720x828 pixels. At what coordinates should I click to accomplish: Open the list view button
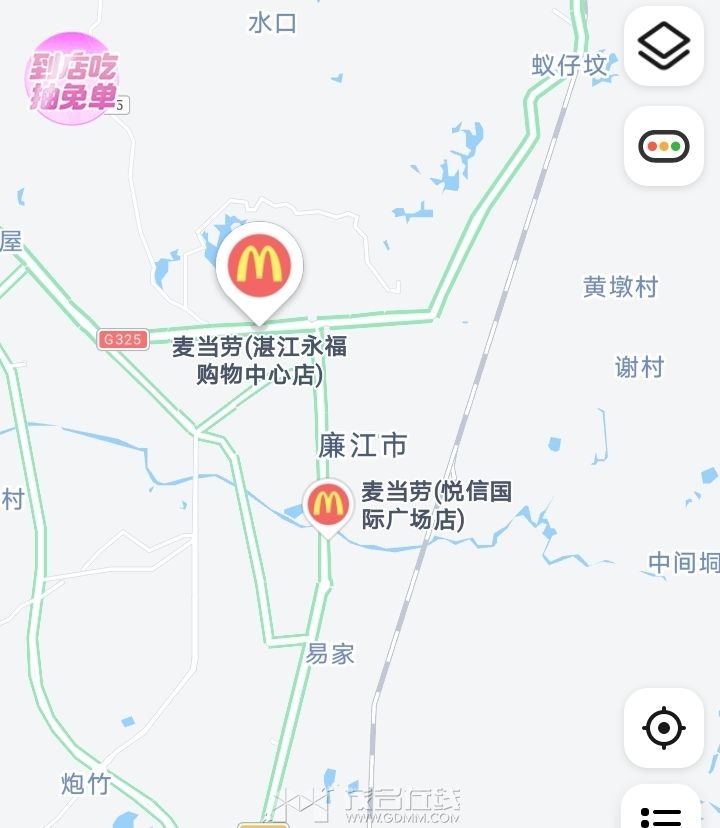click(664, 812)
